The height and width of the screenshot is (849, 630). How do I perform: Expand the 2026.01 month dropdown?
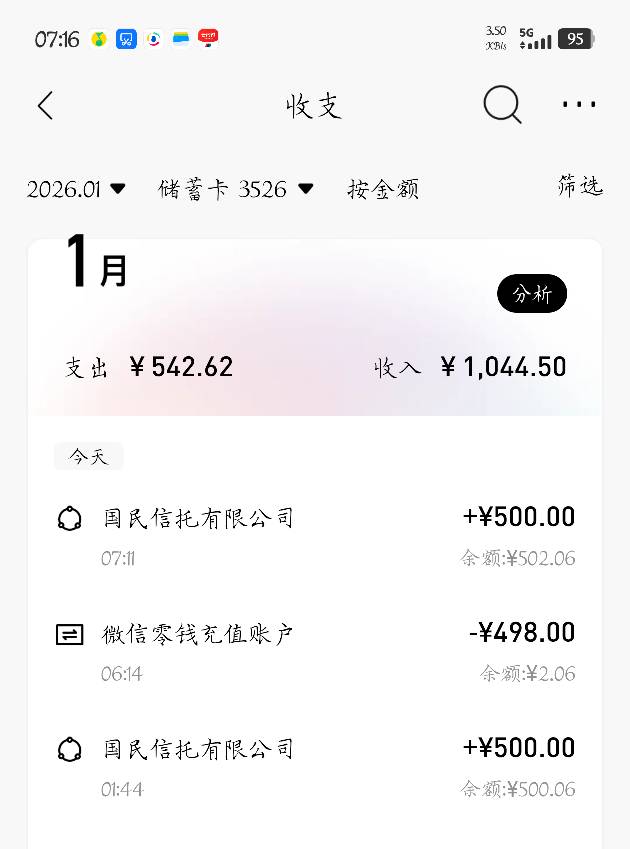click(x=76, y=189)
